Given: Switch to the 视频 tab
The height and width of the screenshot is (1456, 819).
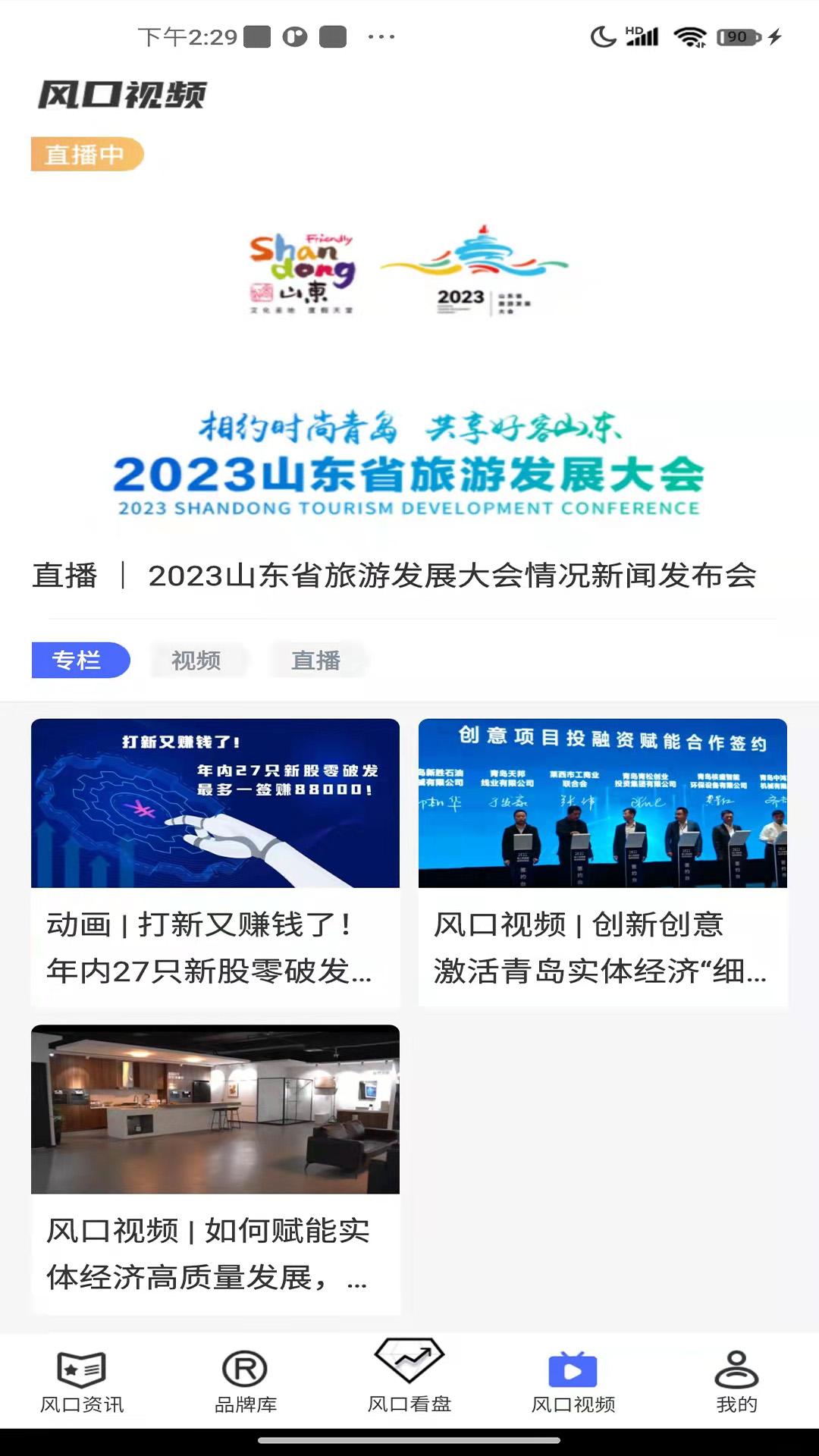Looking at the screenshot, I should point(198,661).
